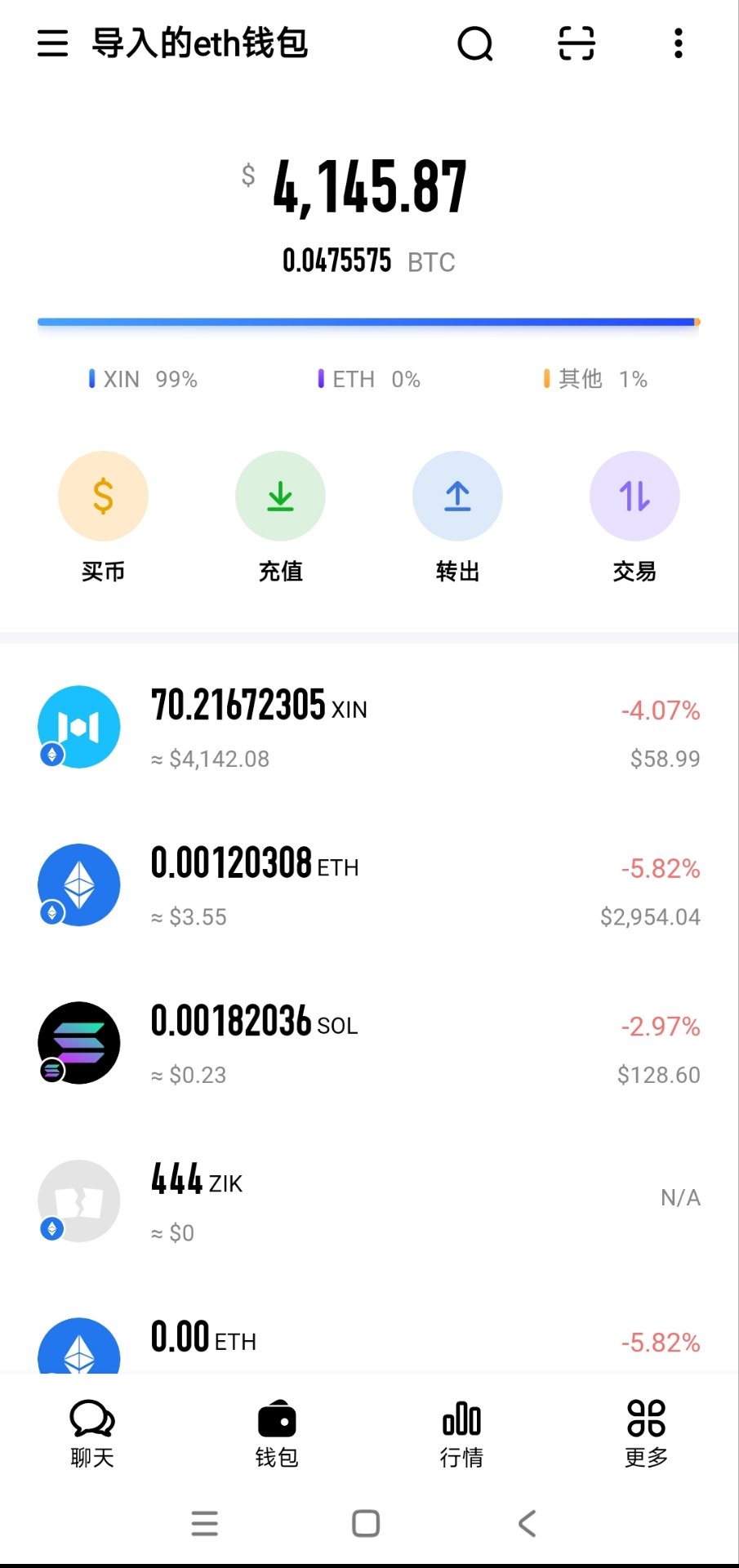The image size is (739, 1568).
Task: Switch to the 钱包 wallet tab
Action: tap(277, 1433)
